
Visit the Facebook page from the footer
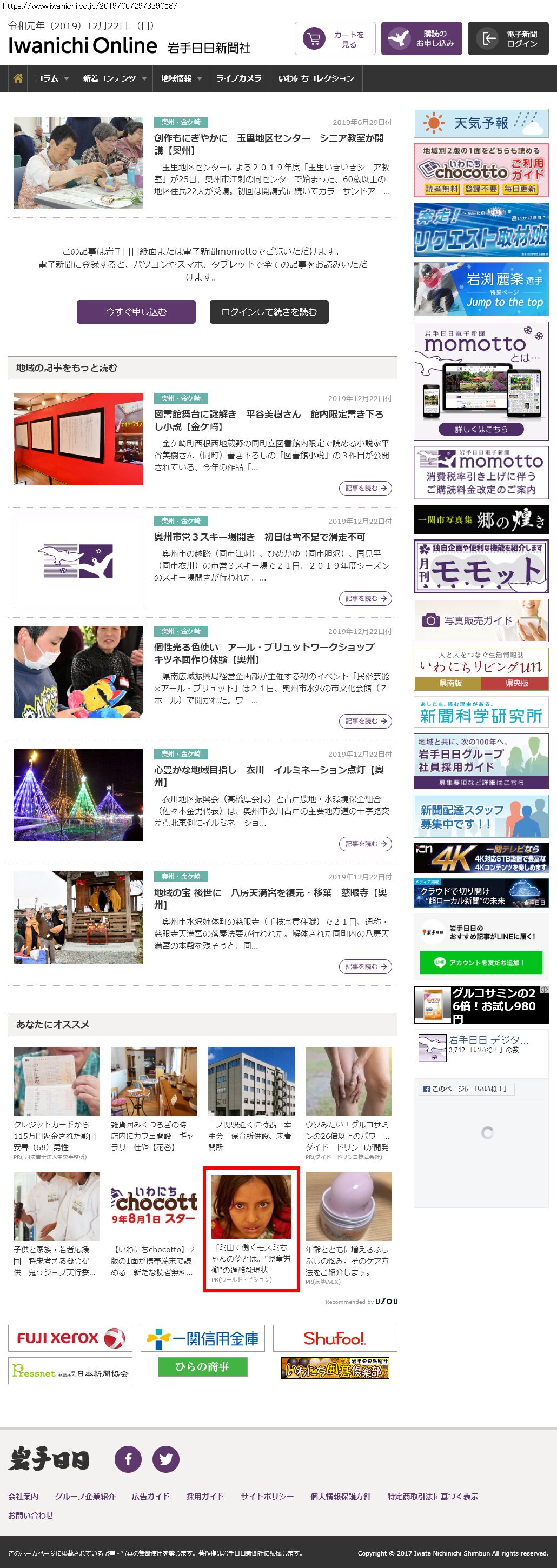coord(129,1459)
